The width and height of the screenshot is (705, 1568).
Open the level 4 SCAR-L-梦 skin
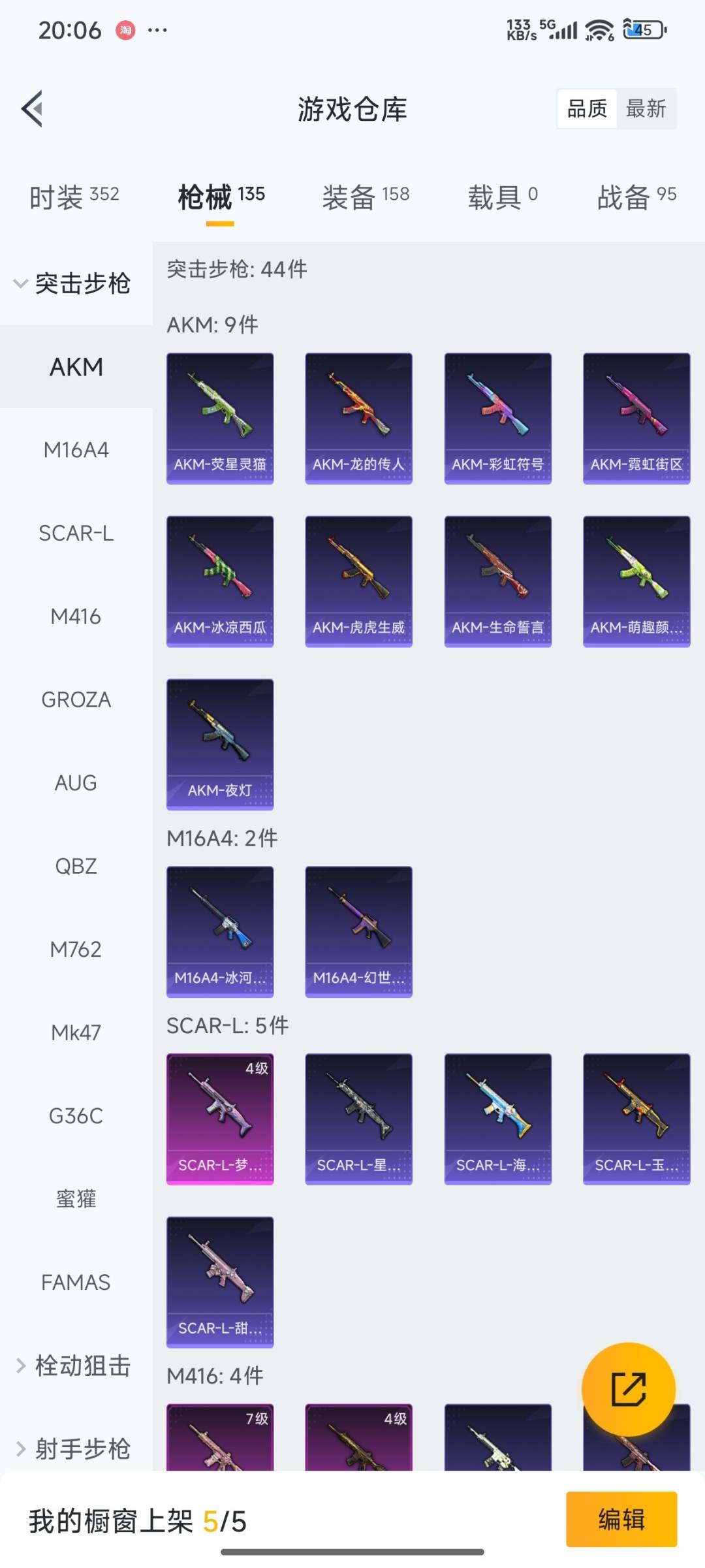coord(220,1119)
